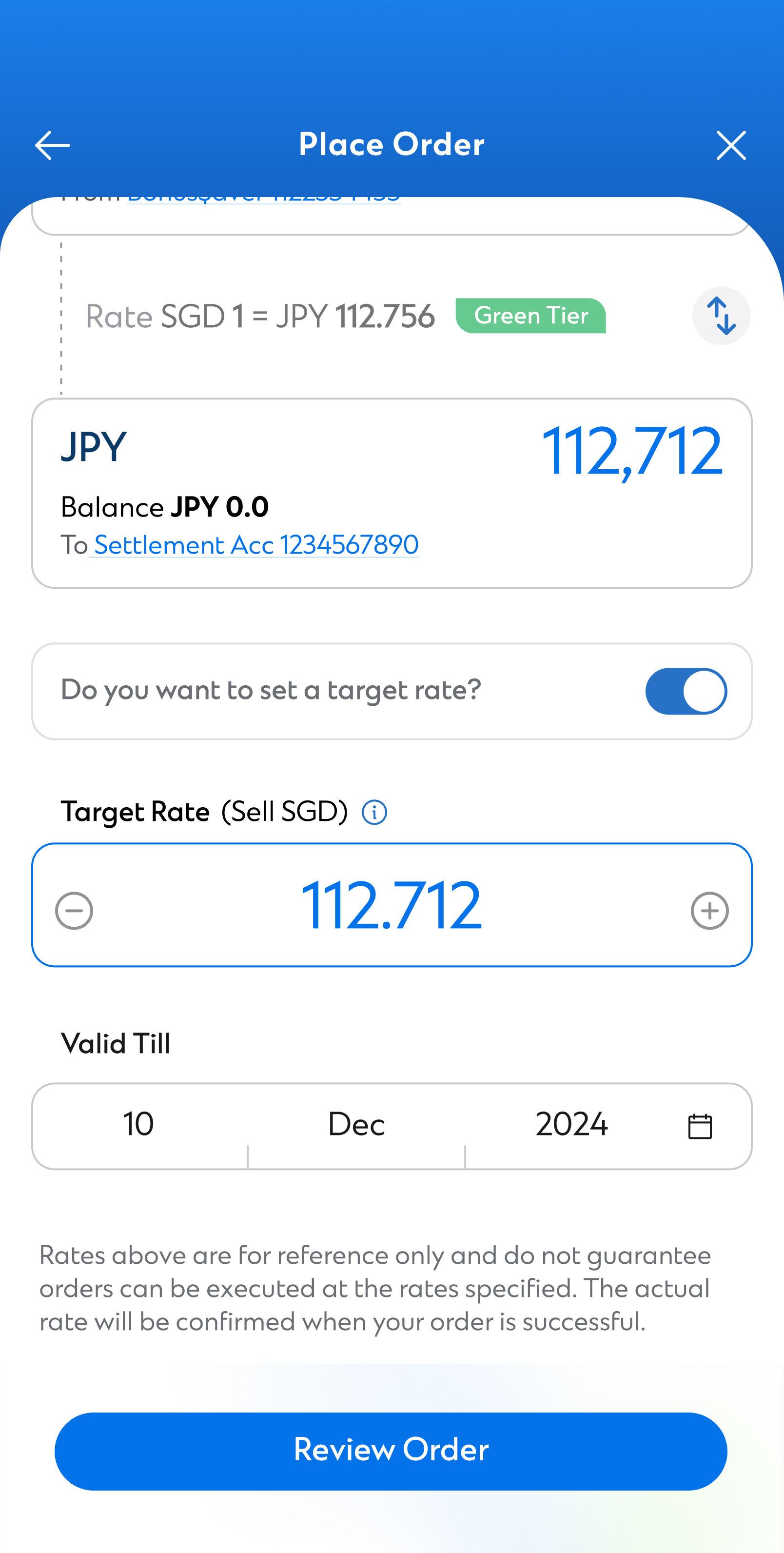Swap the currency direction
Viewport: 784px width, 1553px height.
[721, 315]
